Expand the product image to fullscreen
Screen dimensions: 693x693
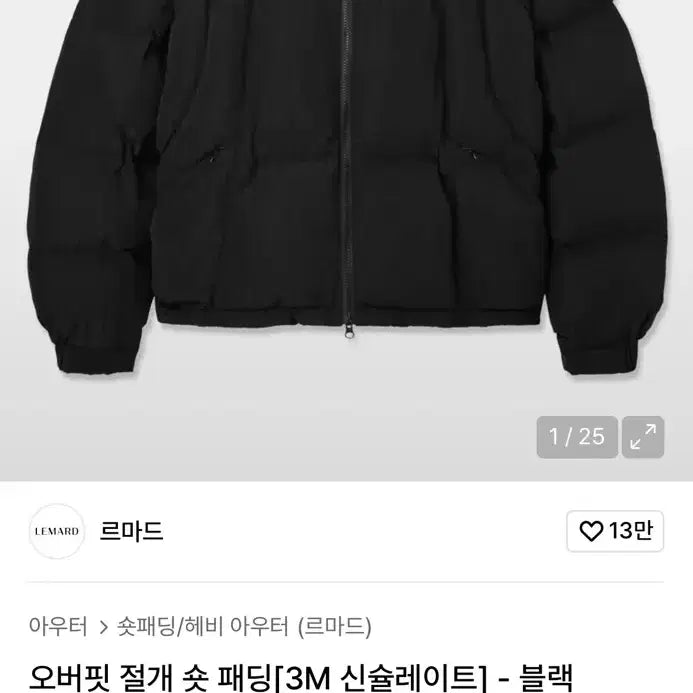(x=643, y=437)
